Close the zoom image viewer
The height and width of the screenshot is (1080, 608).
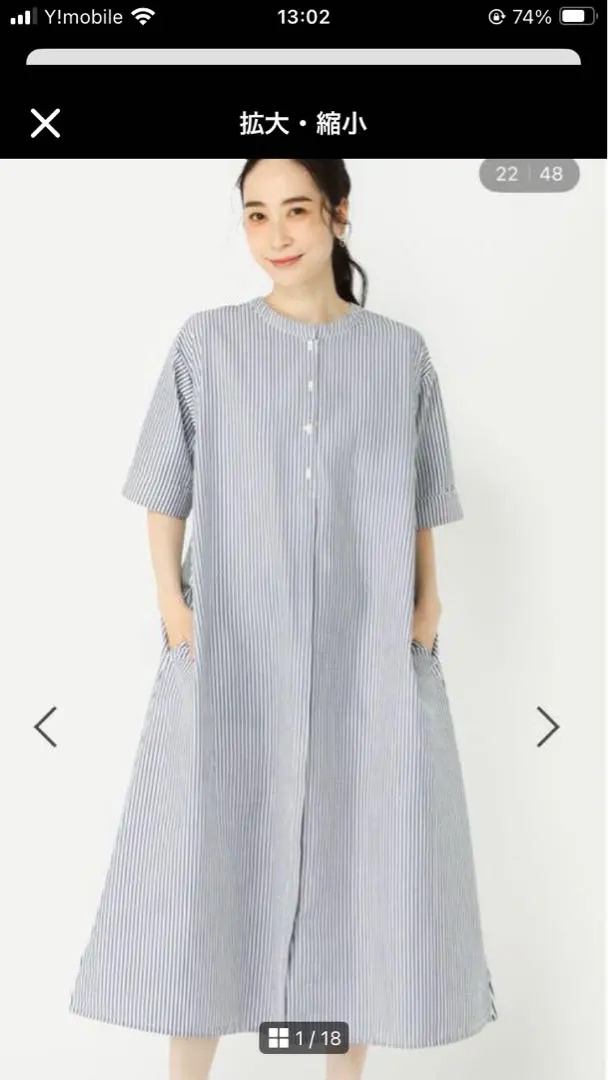click(x=45, y=123)
